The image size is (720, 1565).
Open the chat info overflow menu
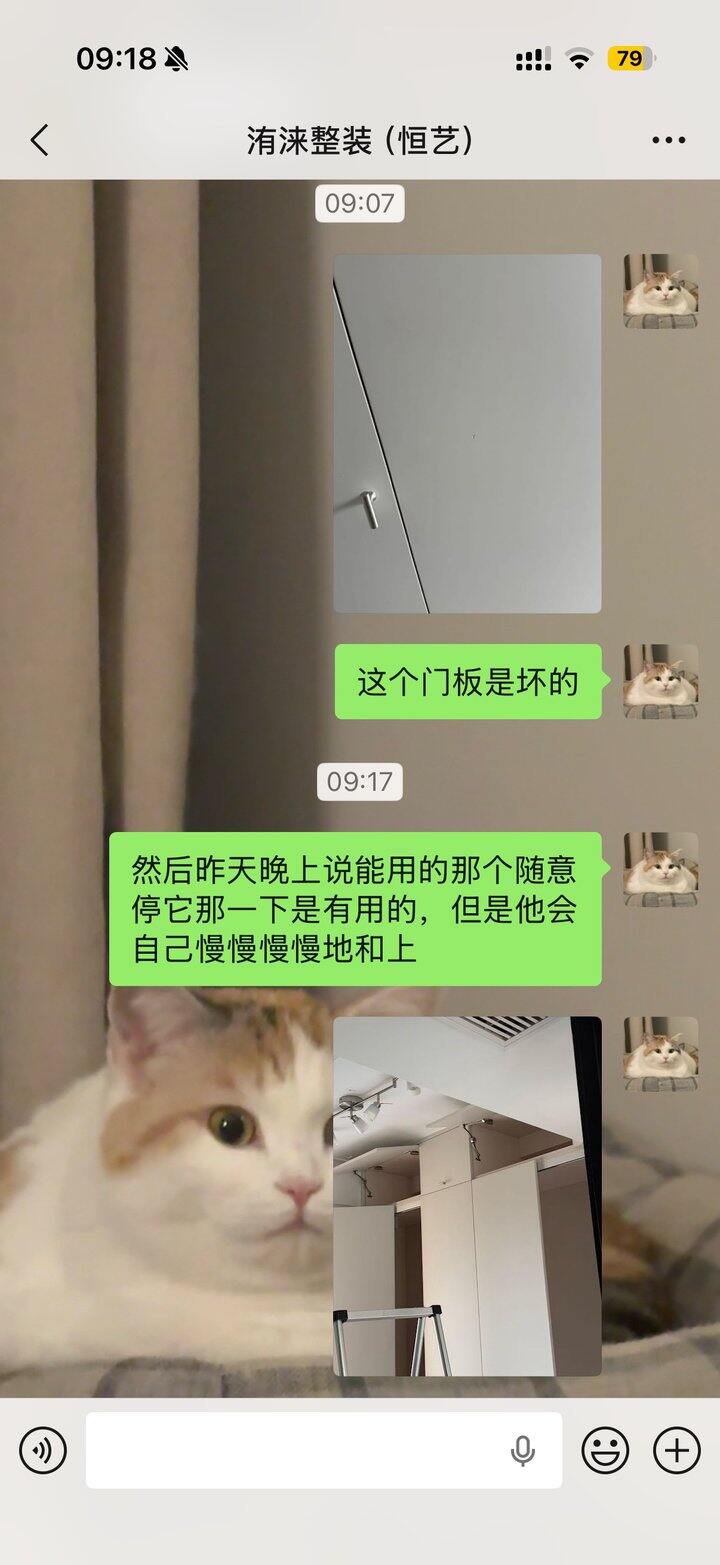(x=668, y=140)
